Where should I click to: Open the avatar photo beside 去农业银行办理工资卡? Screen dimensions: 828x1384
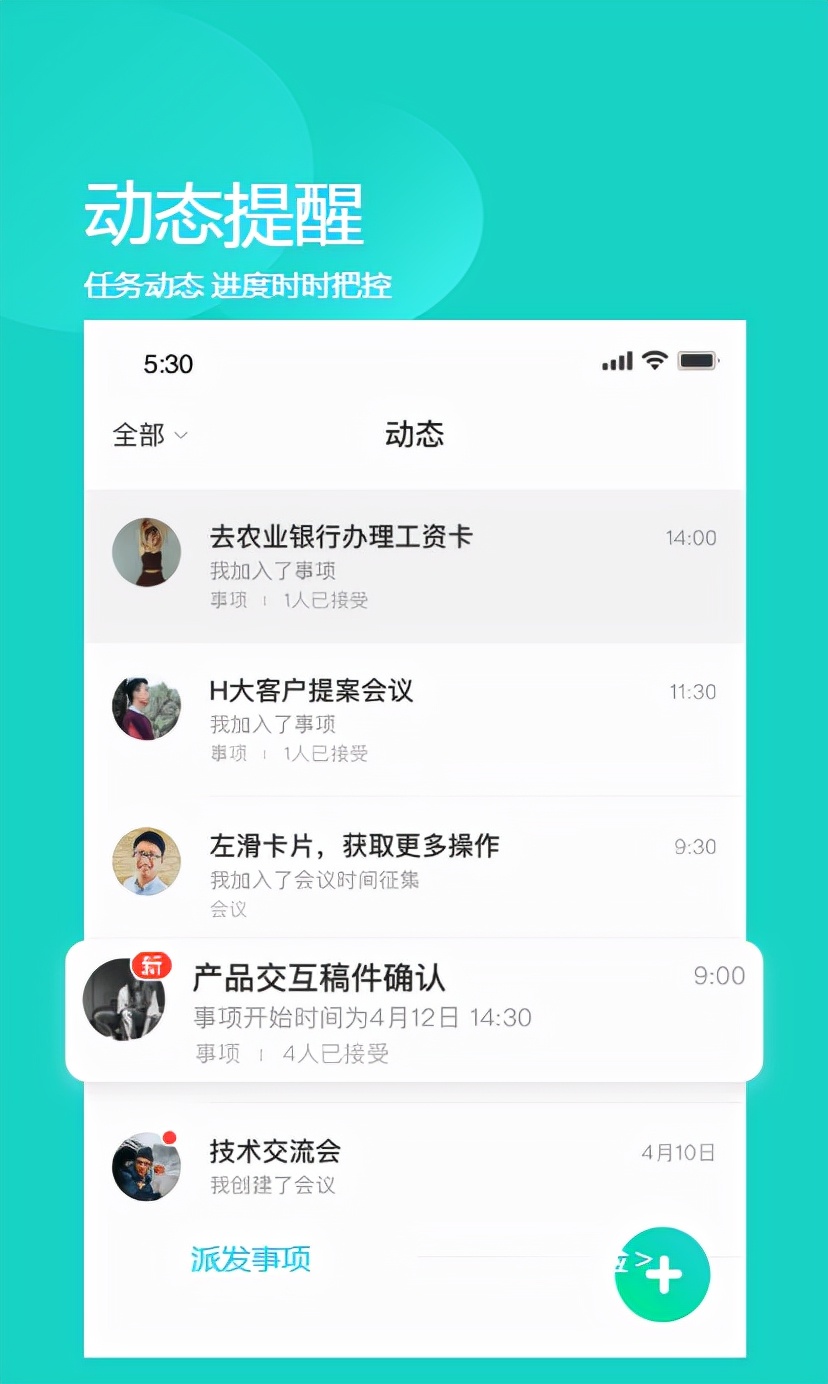147,552
